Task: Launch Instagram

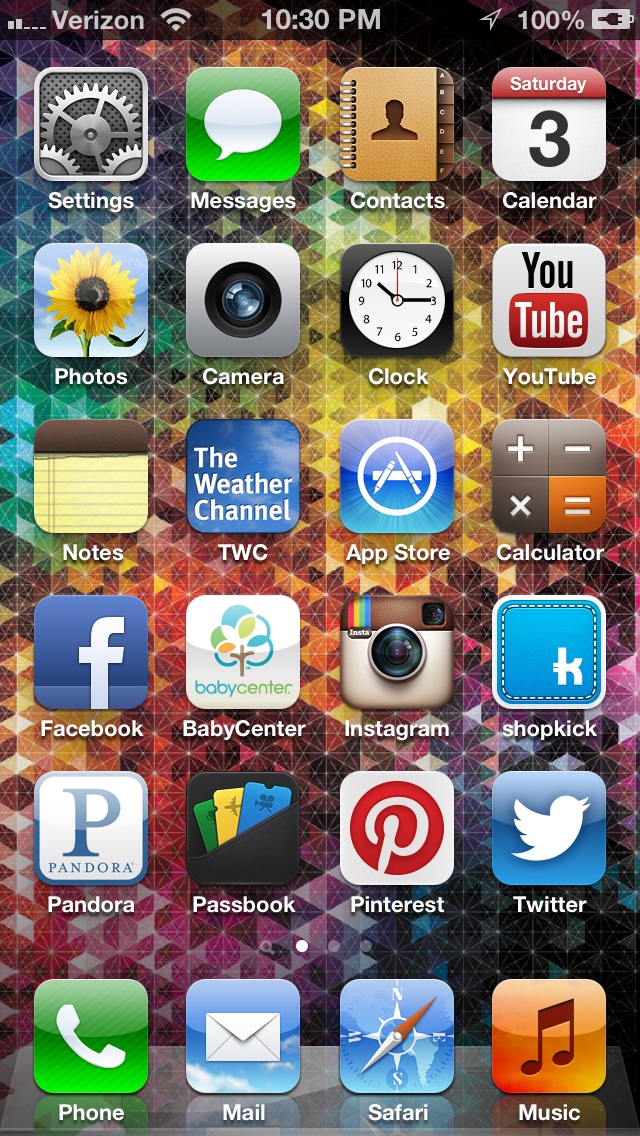Action: 396,652
